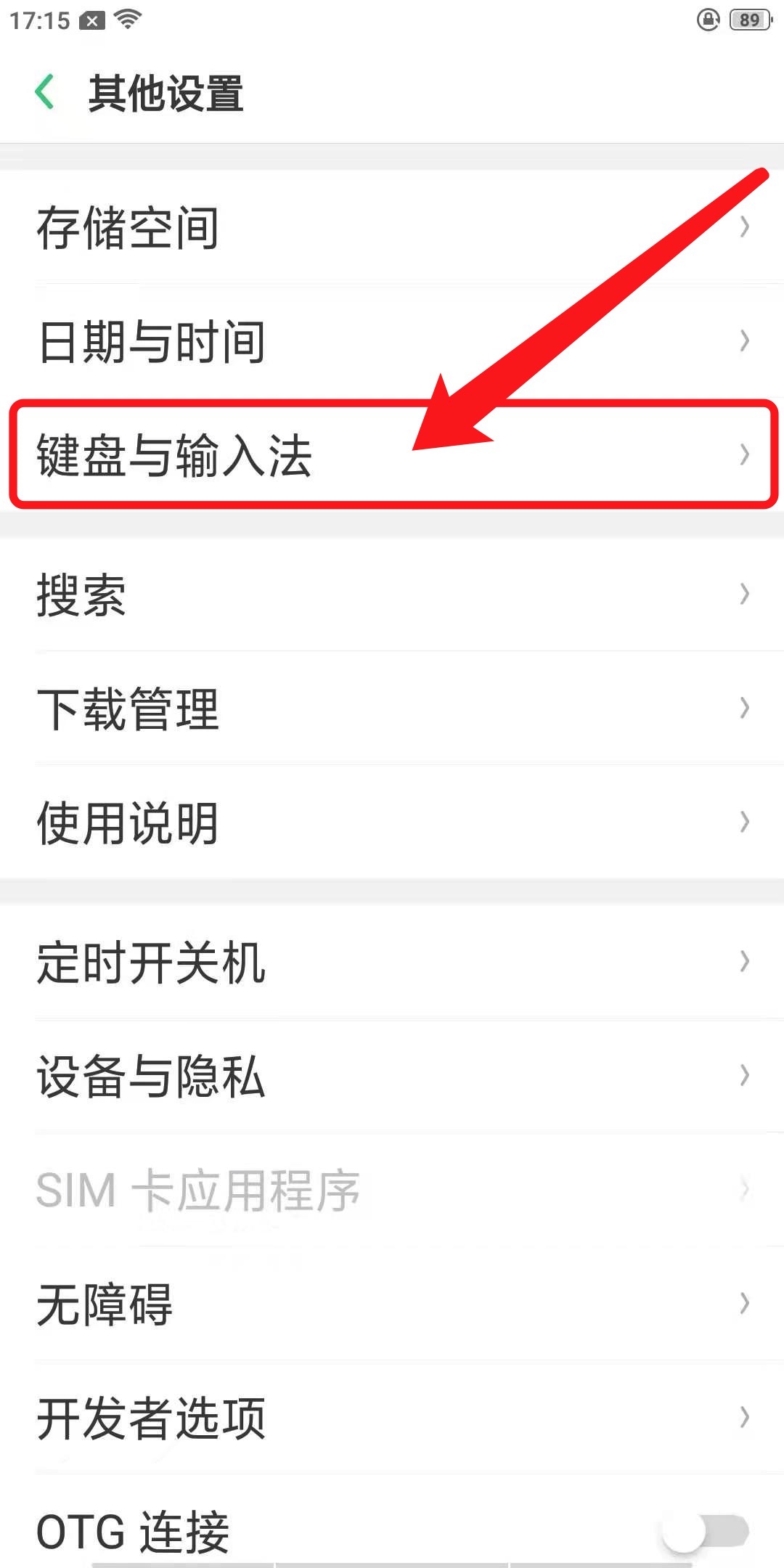This screenshot has height=1568, width=784.
Task: Open the 搜索 settings row
Action: pyautogui.click(x=392, y=595)
